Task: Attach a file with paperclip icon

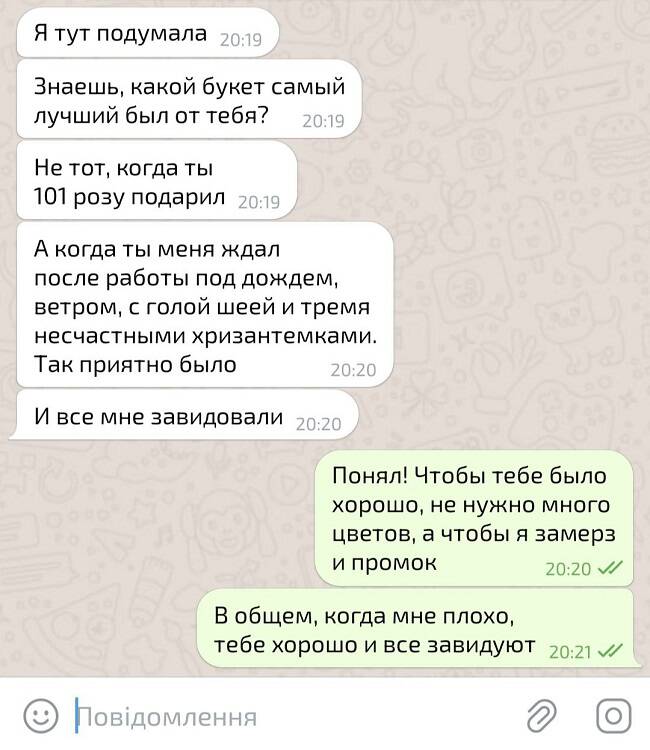Action: pos(542,716)
